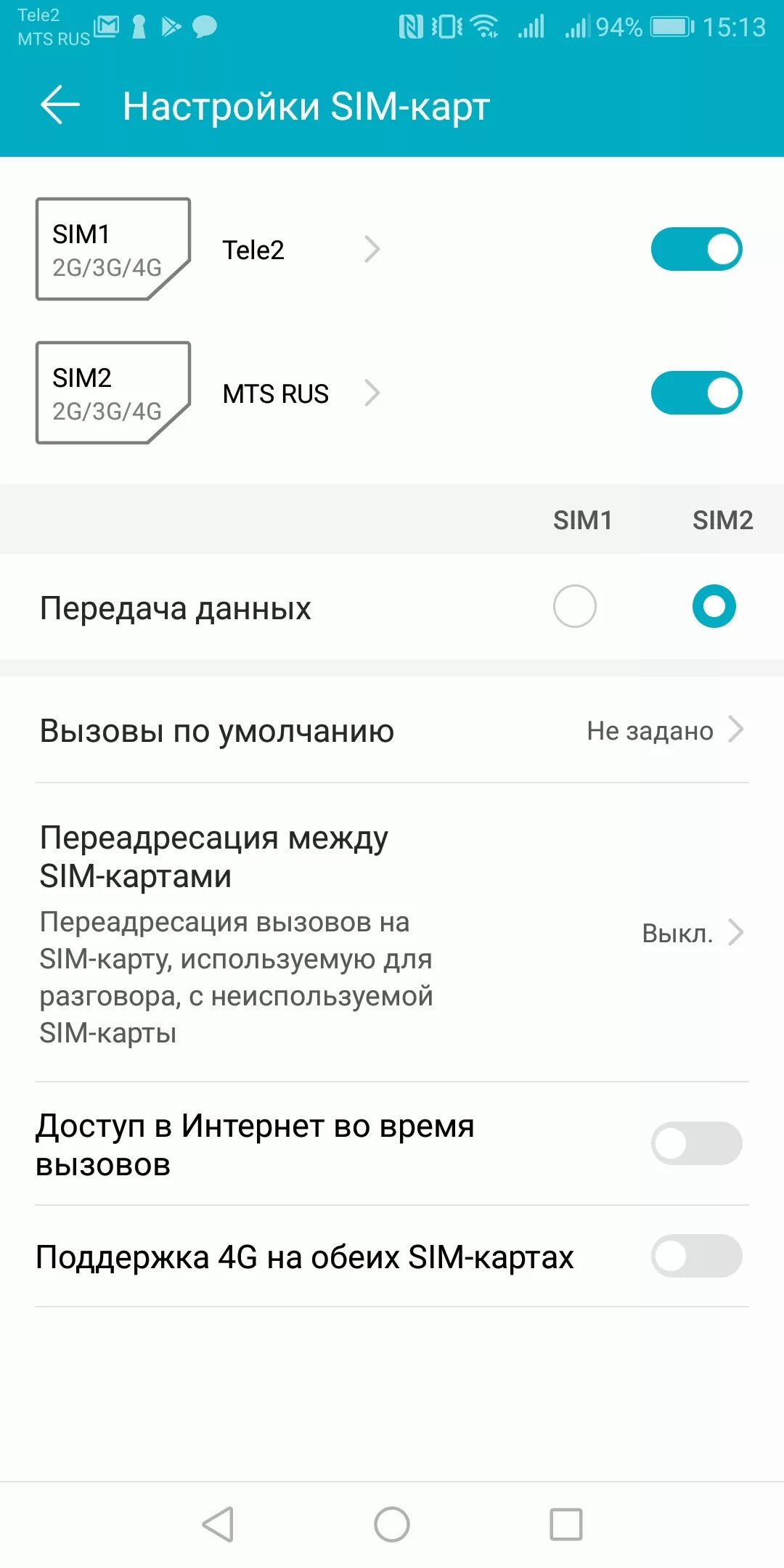
Task: Select SIM2 for Передача данных
Action: click(714, 607)
